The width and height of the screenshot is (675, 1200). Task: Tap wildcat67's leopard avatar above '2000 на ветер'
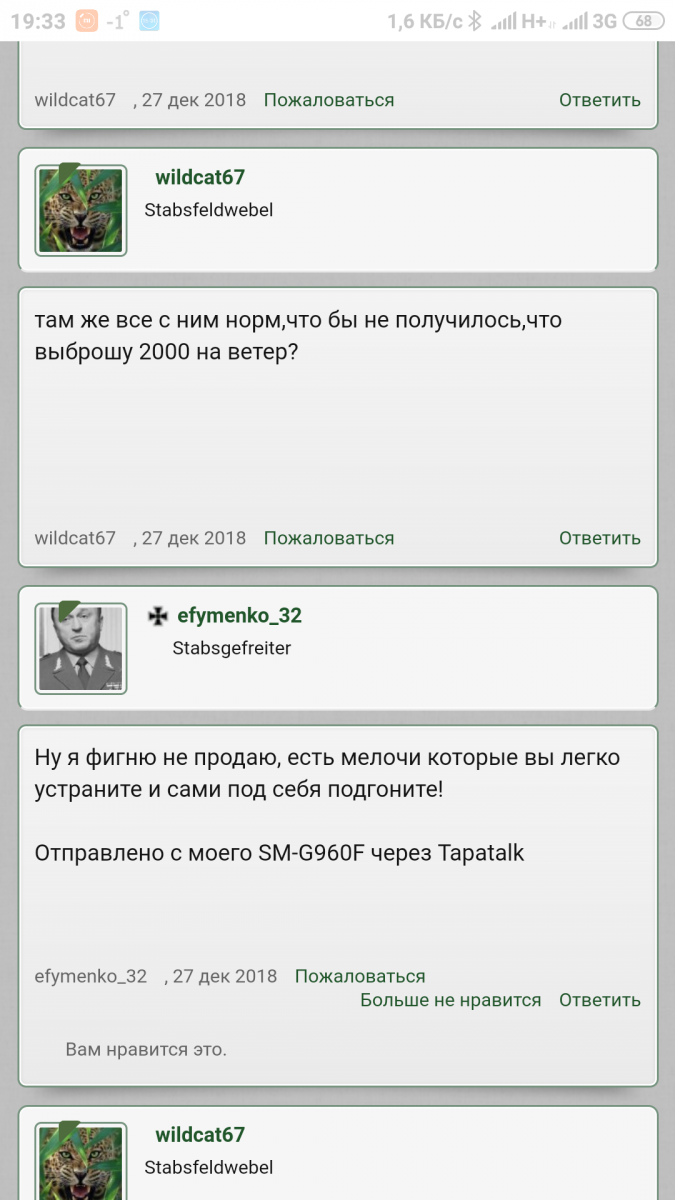pyautogui.click(x=81, y=210)
